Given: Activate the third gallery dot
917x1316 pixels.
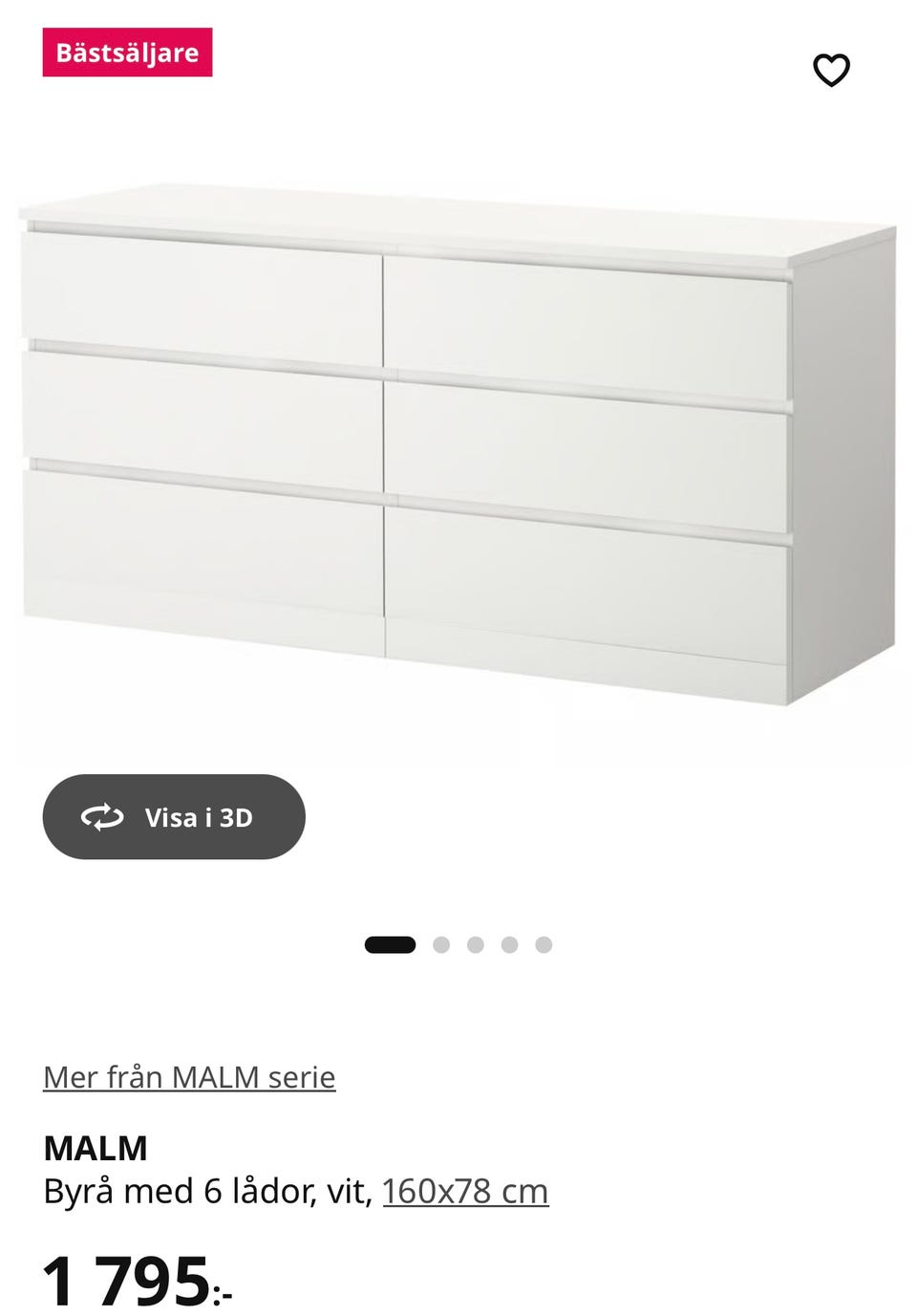Looking at the screenshot, I should point(476,943).
